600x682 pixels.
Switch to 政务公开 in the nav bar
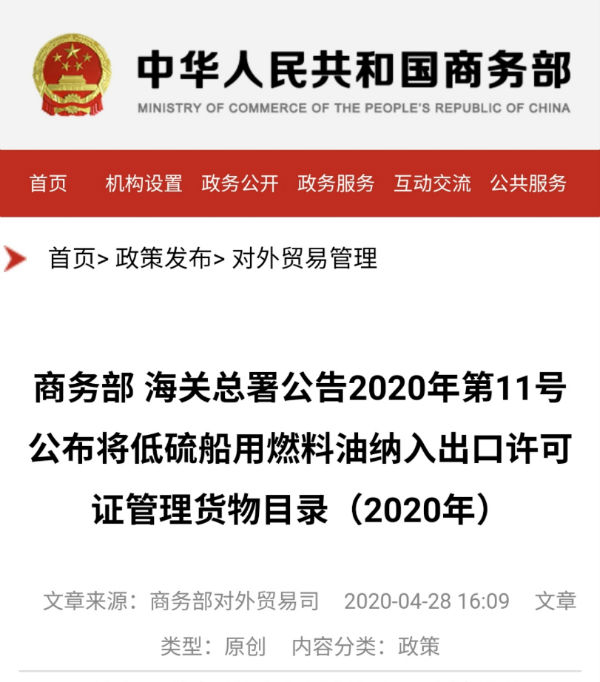240,184
